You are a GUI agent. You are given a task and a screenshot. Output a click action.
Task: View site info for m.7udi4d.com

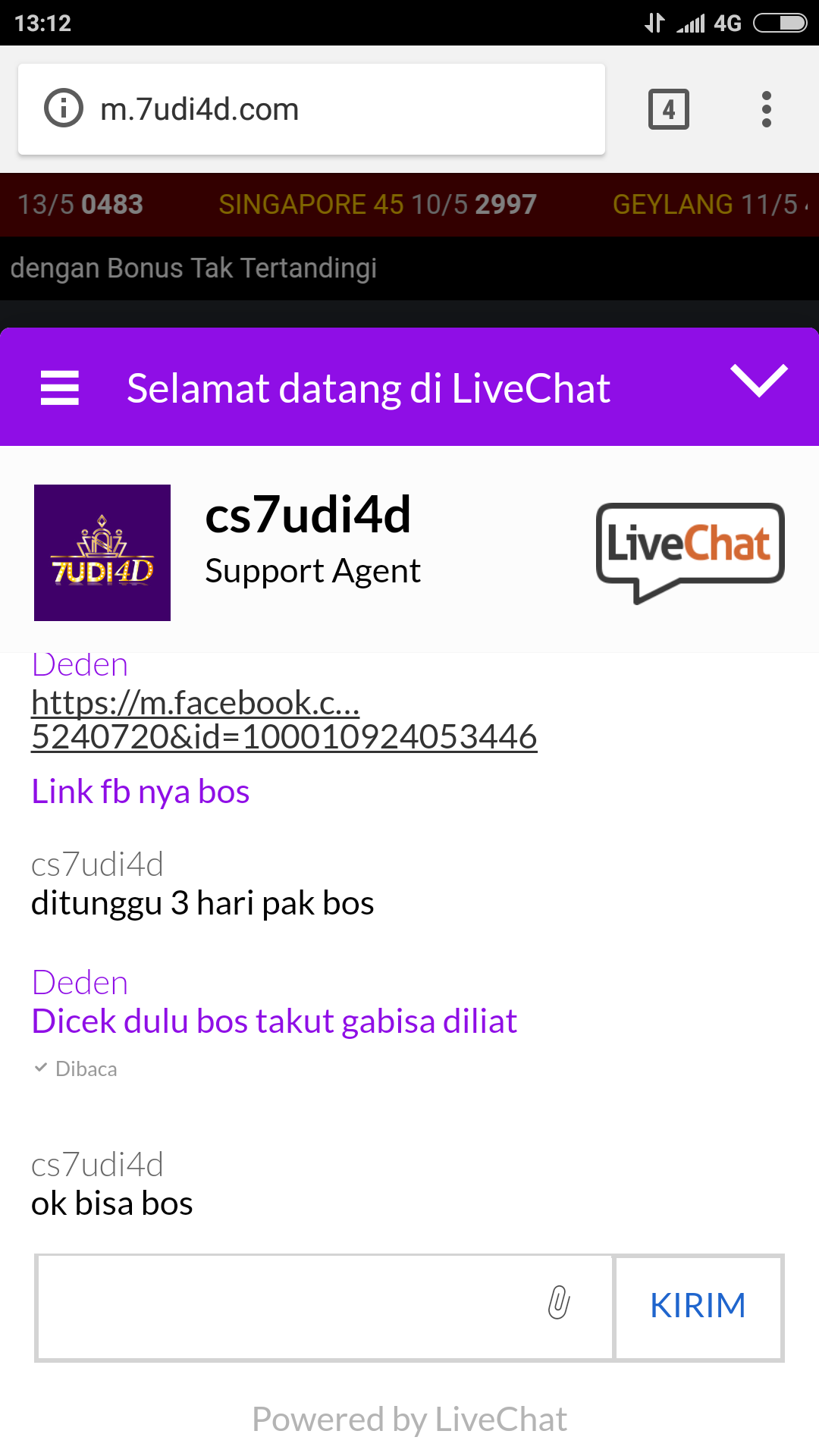pos(64,108)
